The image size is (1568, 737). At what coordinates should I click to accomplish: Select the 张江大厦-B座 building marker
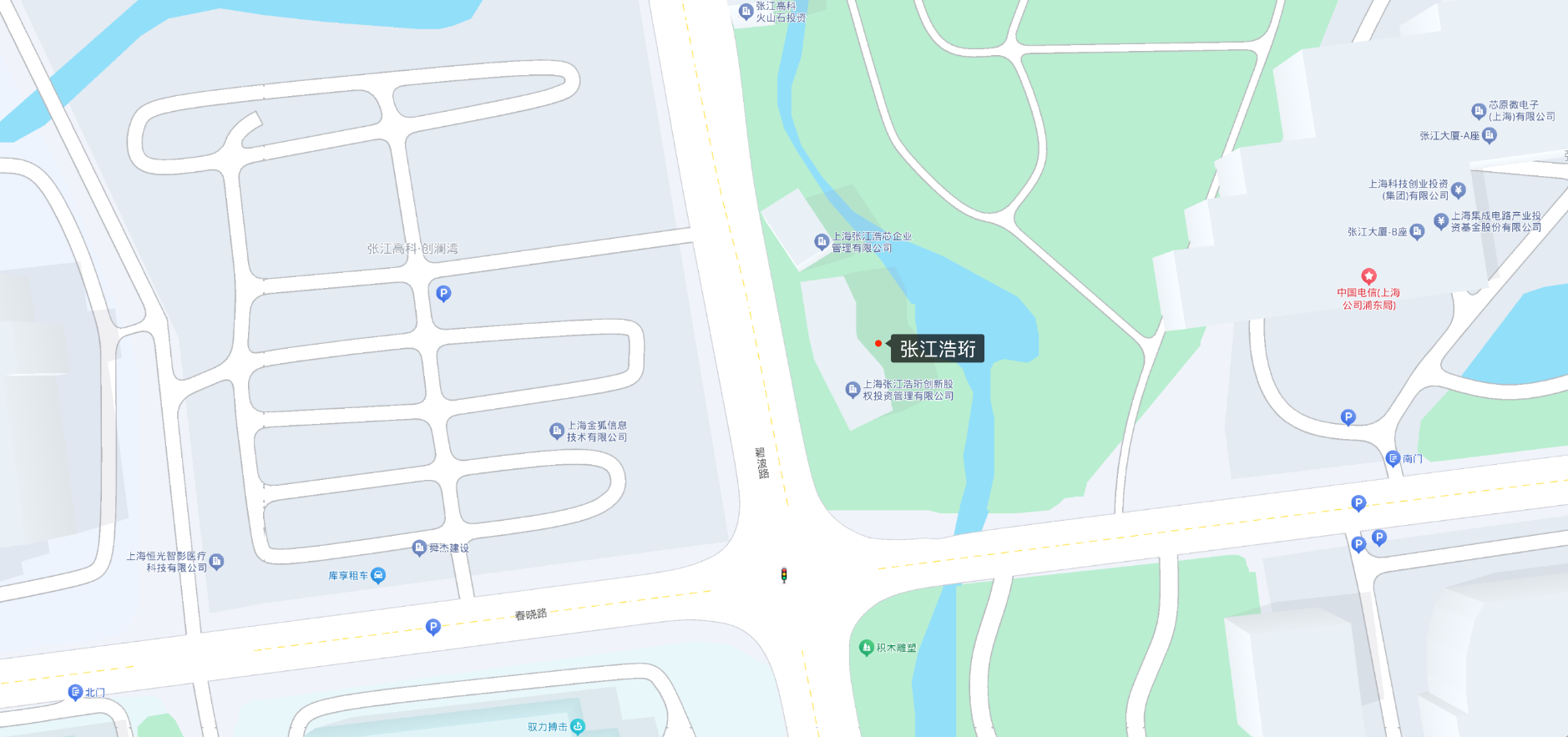1417,232
